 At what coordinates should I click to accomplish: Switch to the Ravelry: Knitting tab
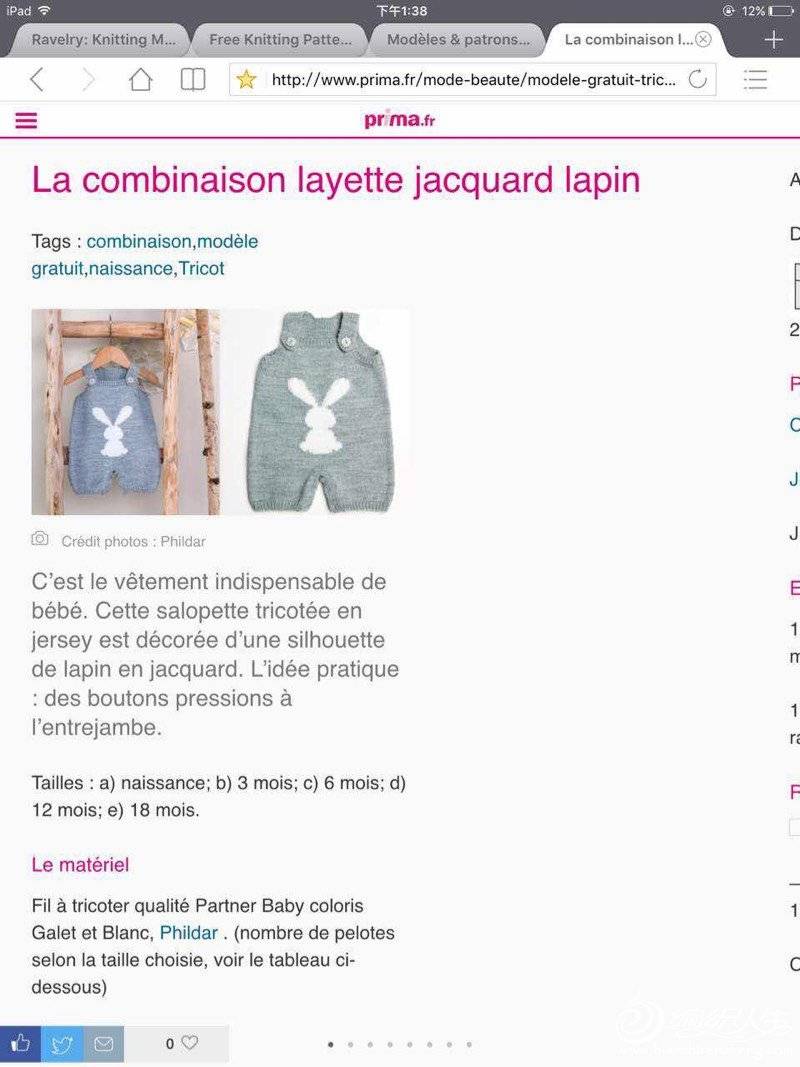(102, 40)
